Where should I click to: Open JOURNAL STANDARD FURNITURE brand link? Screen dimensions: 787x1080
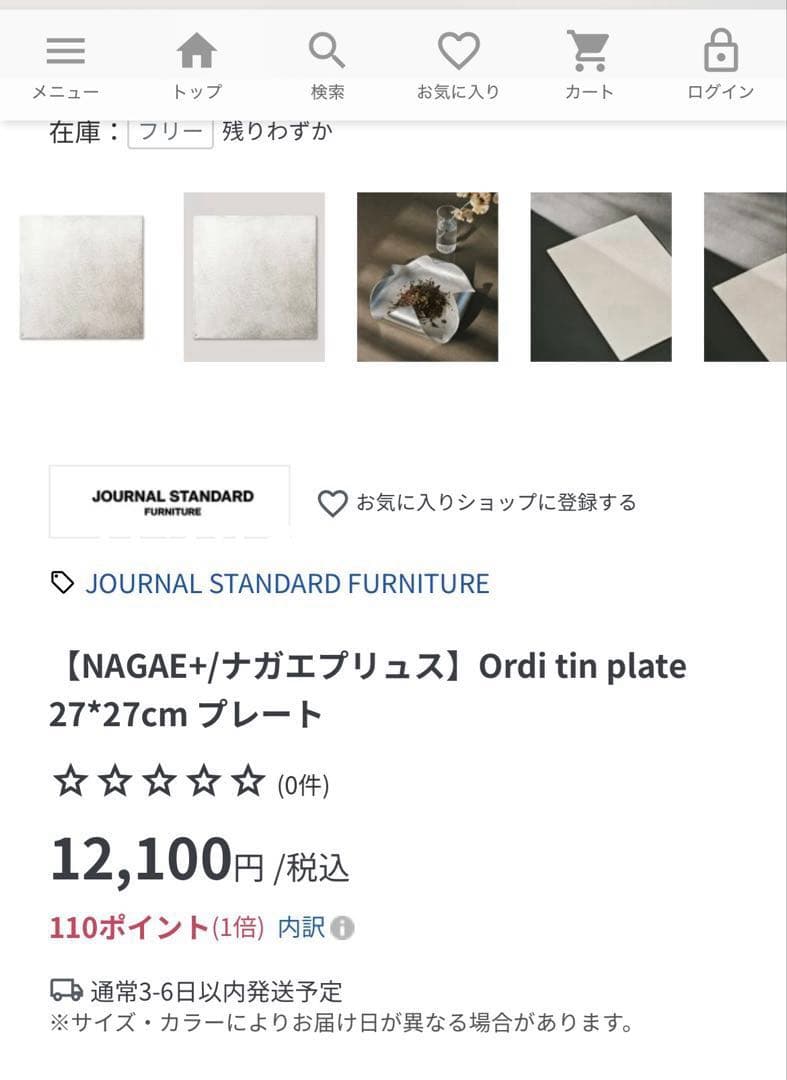click(x=287, y=582)
